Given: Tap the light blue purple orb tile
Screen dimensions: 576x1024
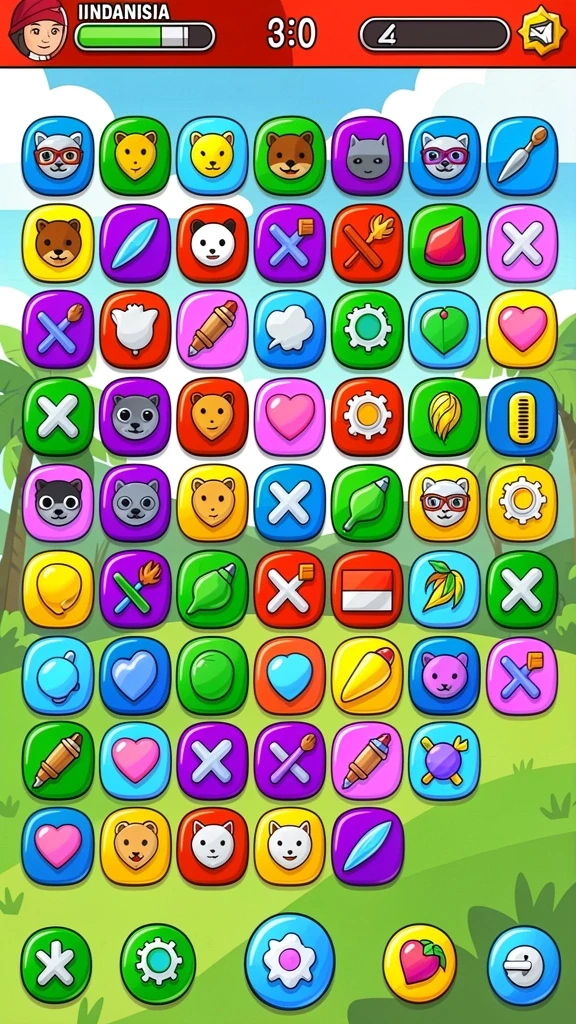Looking at the screenshot, I should tap(445, 761).
